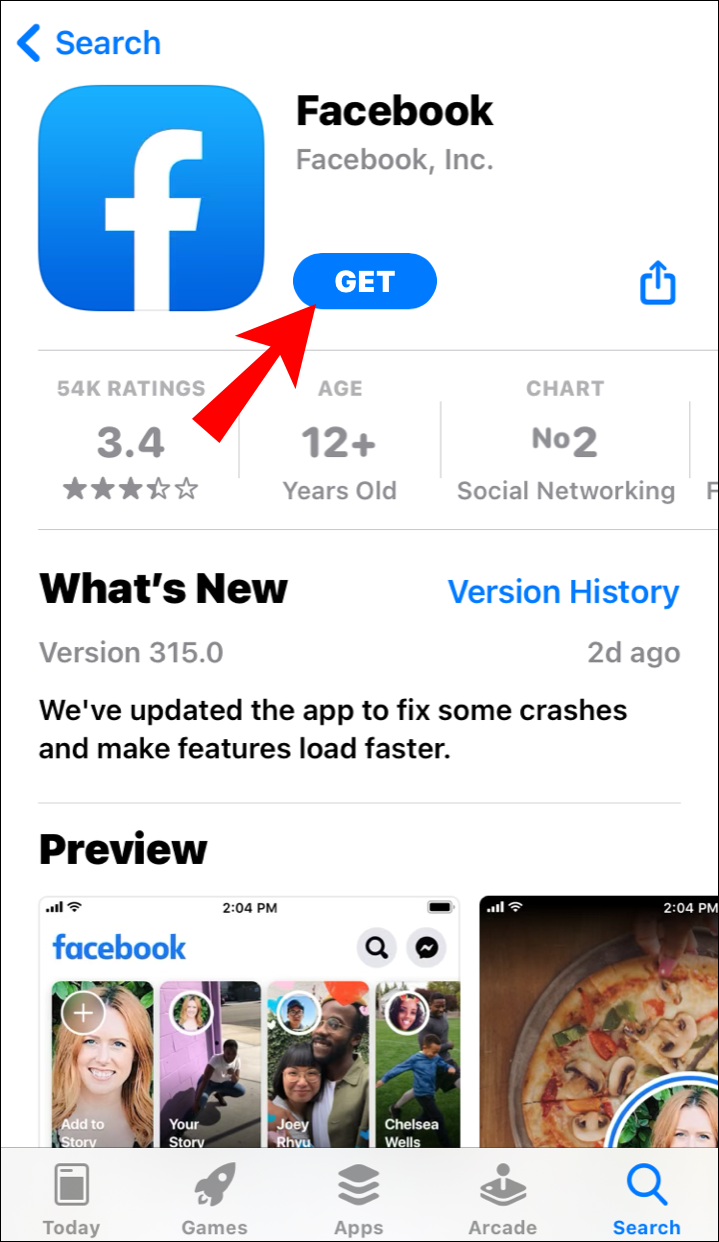Screen dimensions: 719x1242
Task: Share the Facebook app page
Action: [657, 283]
